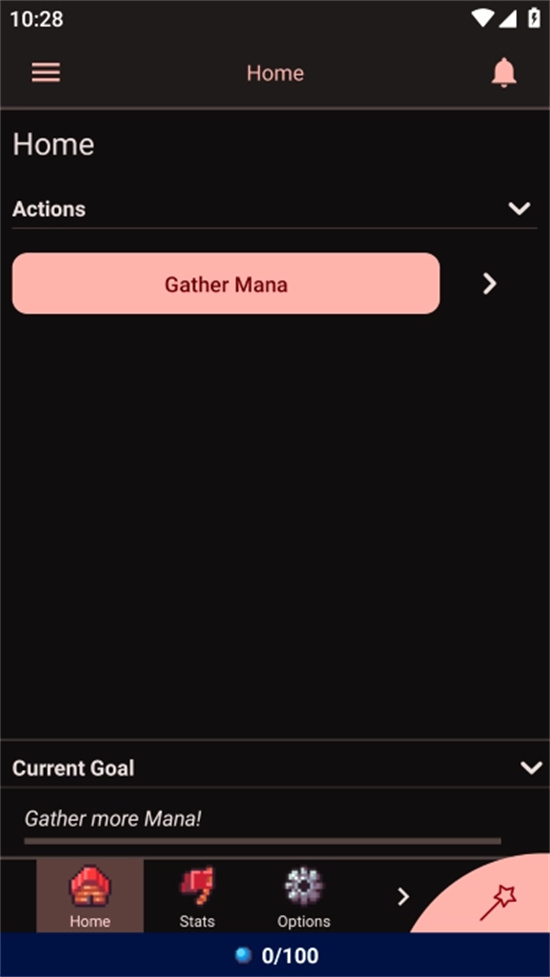Viewport: 550px width, 977px height.
Task: Open the notifications bell
Action: click(x=504, y=73)
